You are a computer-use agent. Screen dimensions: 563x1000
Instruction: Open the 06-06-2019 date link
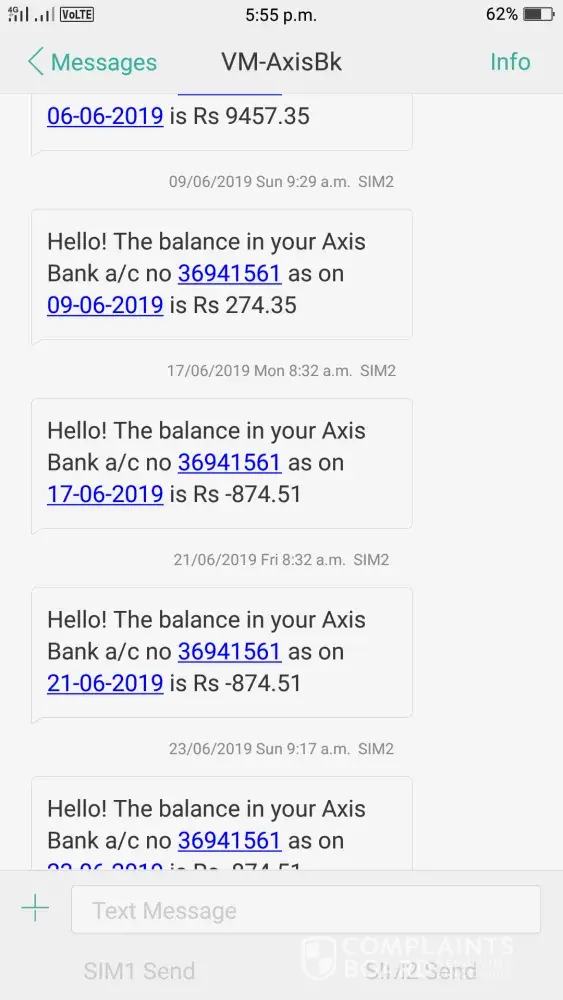[105, 116]
